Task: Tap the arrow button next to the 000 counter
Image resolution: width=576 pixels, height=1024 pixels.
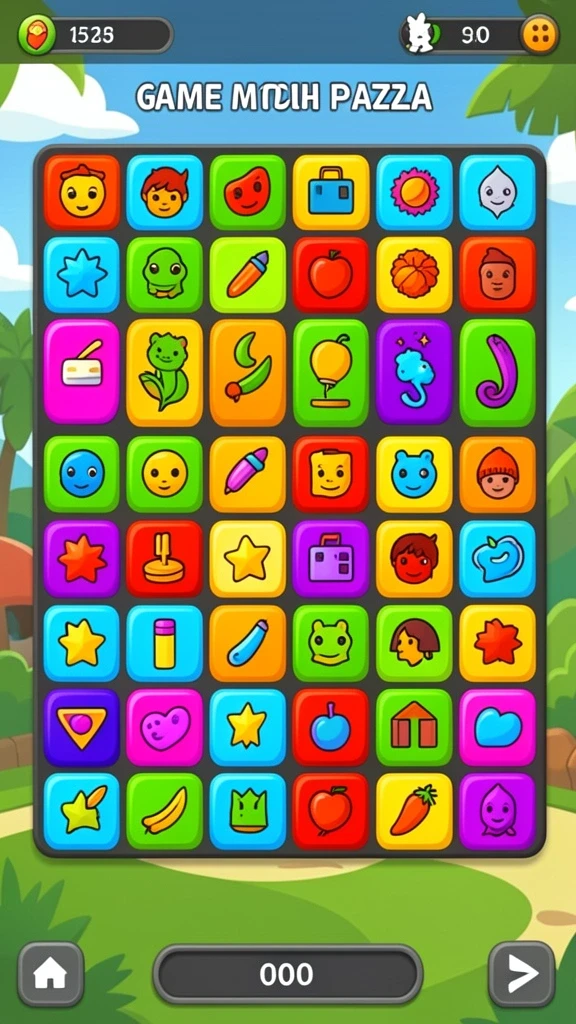Action: coord(522,974)
